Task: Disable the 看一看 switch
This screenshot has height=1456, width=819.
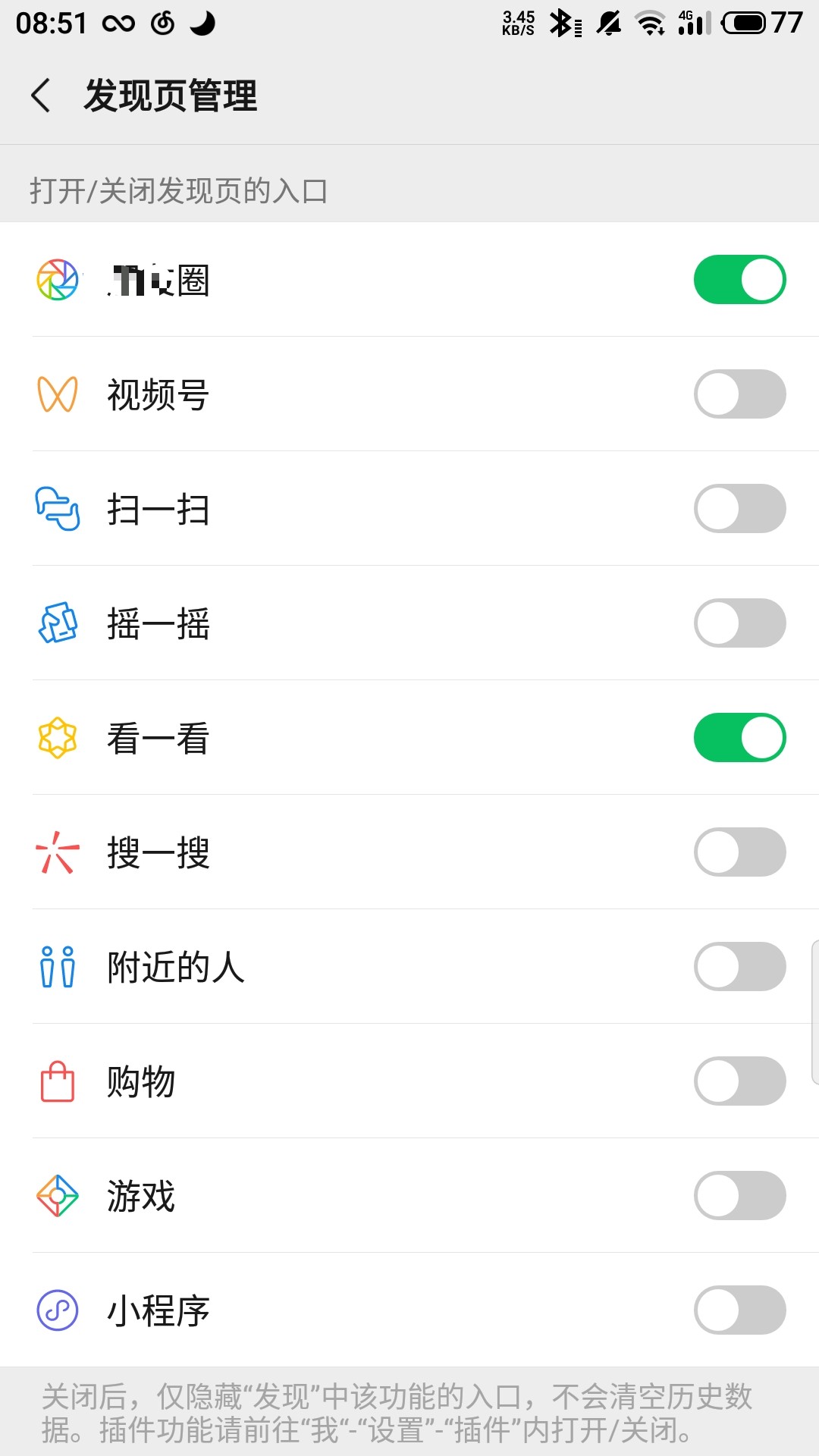Action: coord(739,738)
